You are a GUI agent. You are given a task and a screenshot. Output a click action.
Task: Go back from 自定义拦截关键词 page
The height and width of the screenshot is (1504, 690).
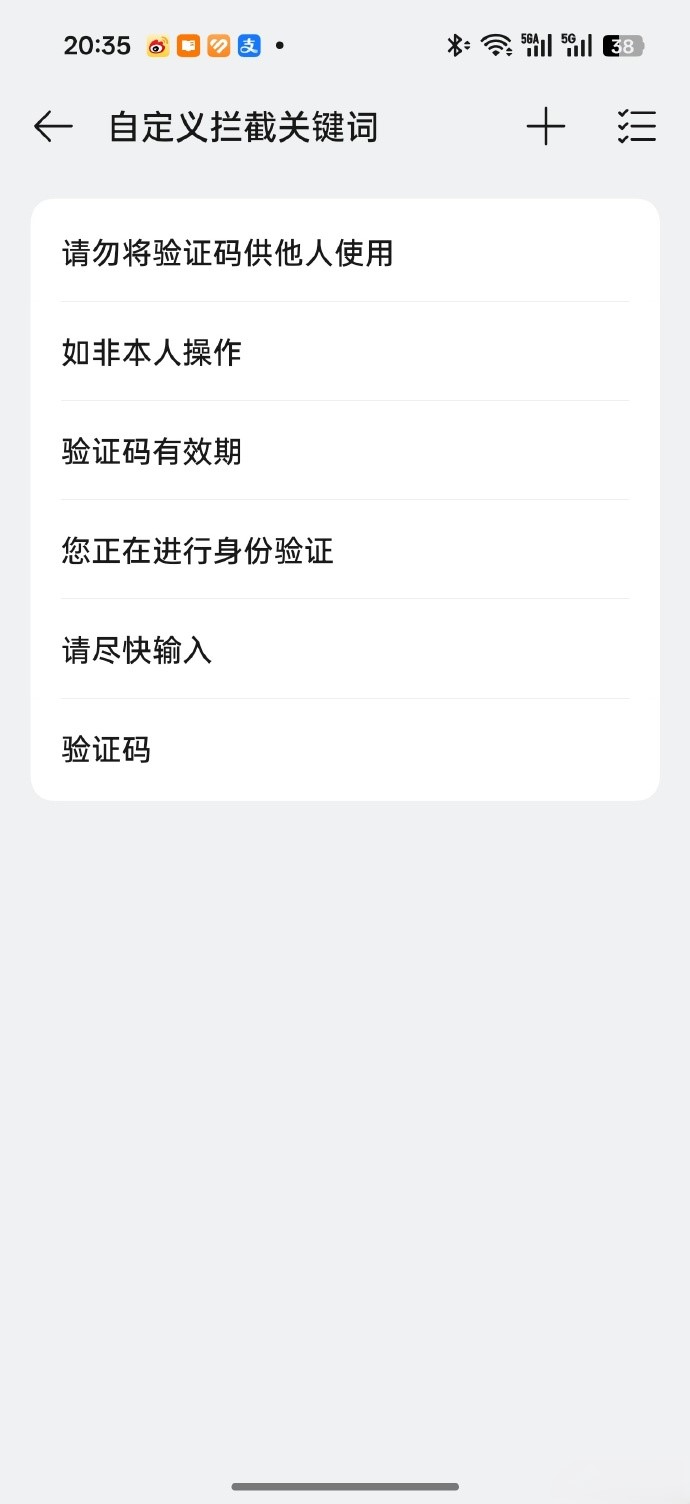pos(53,127)
